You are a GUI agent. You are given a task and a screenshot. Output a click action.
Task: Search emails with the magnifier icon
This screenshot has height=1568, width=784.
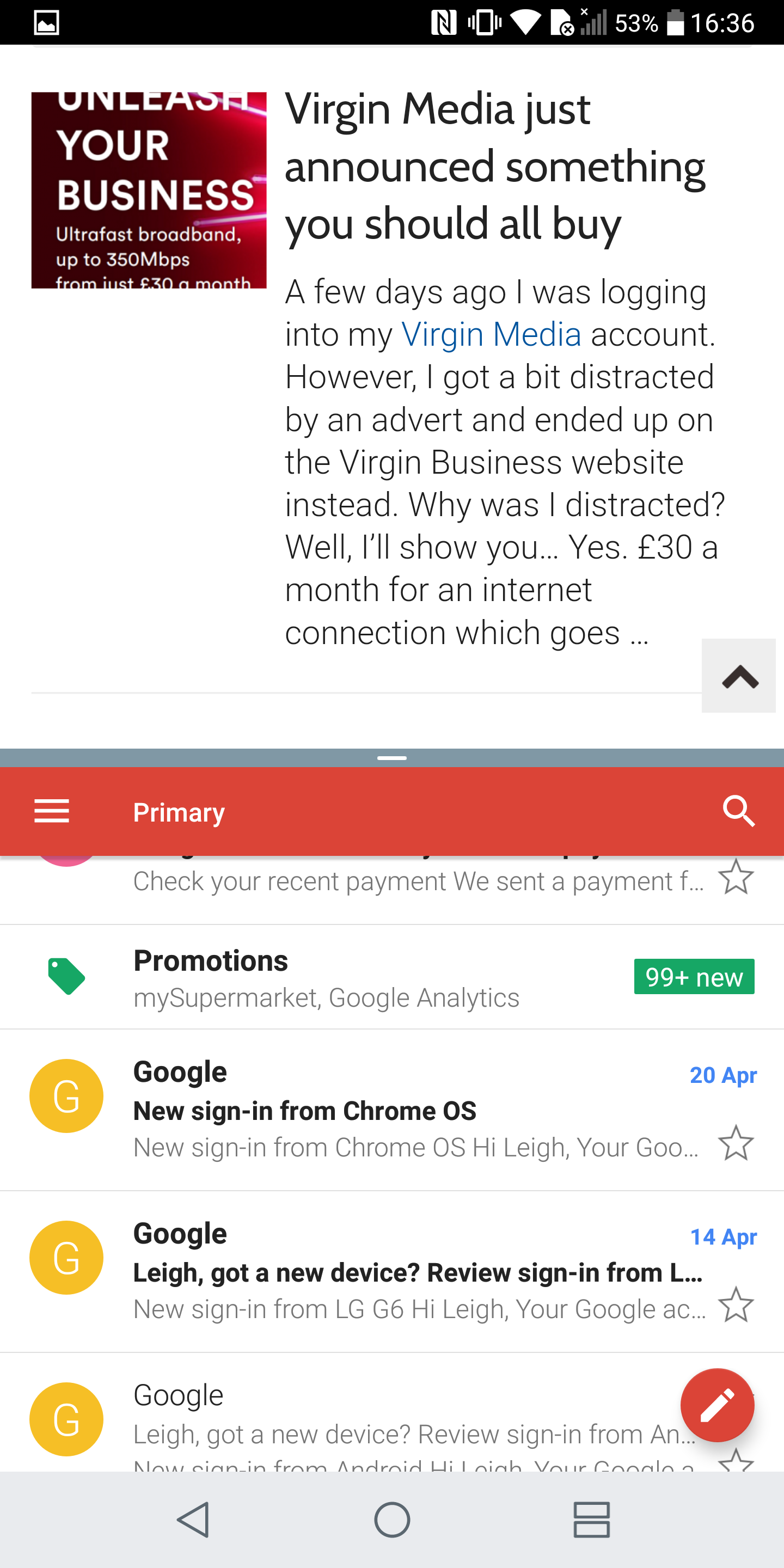tap(739, 811)
